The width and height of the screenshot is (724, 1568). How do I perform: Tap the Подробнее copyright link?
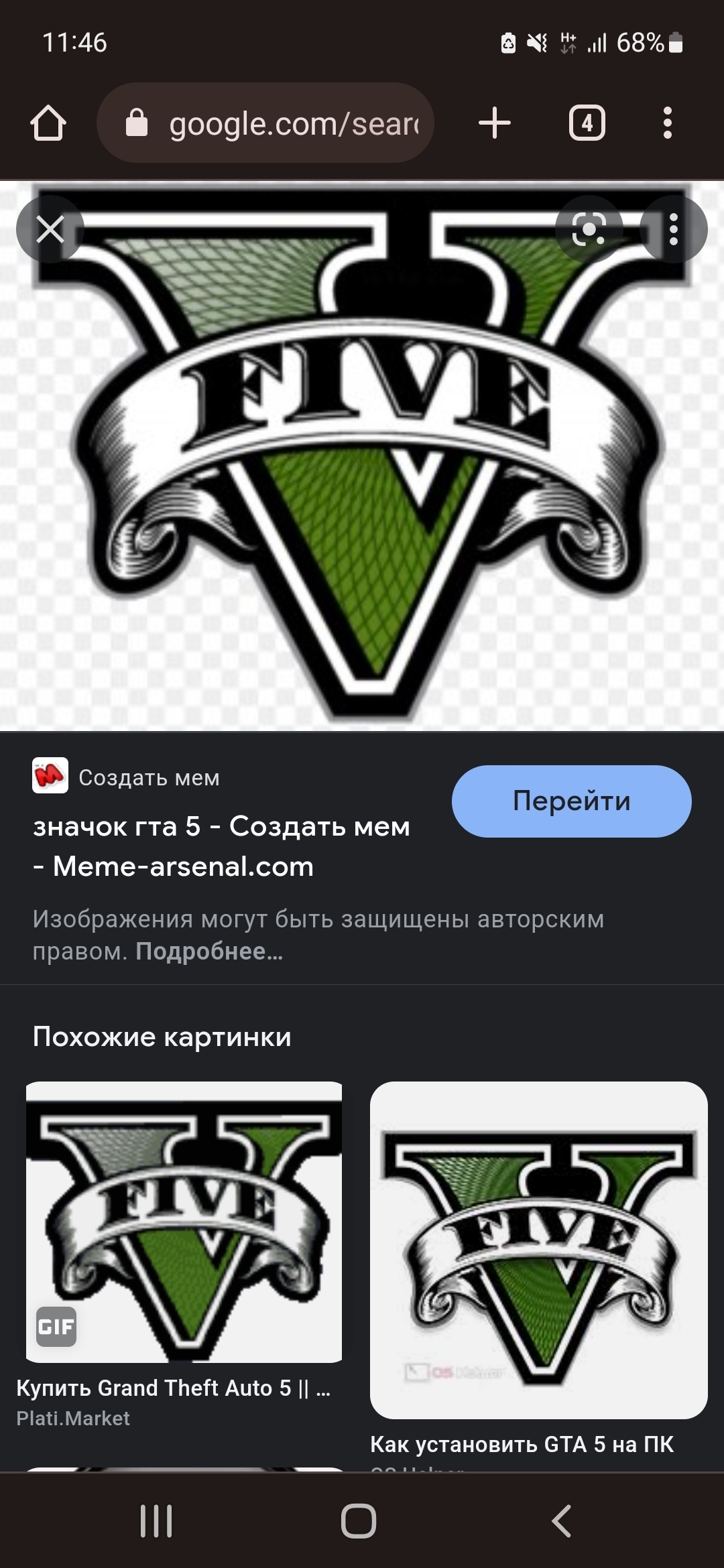click(209, 952)
